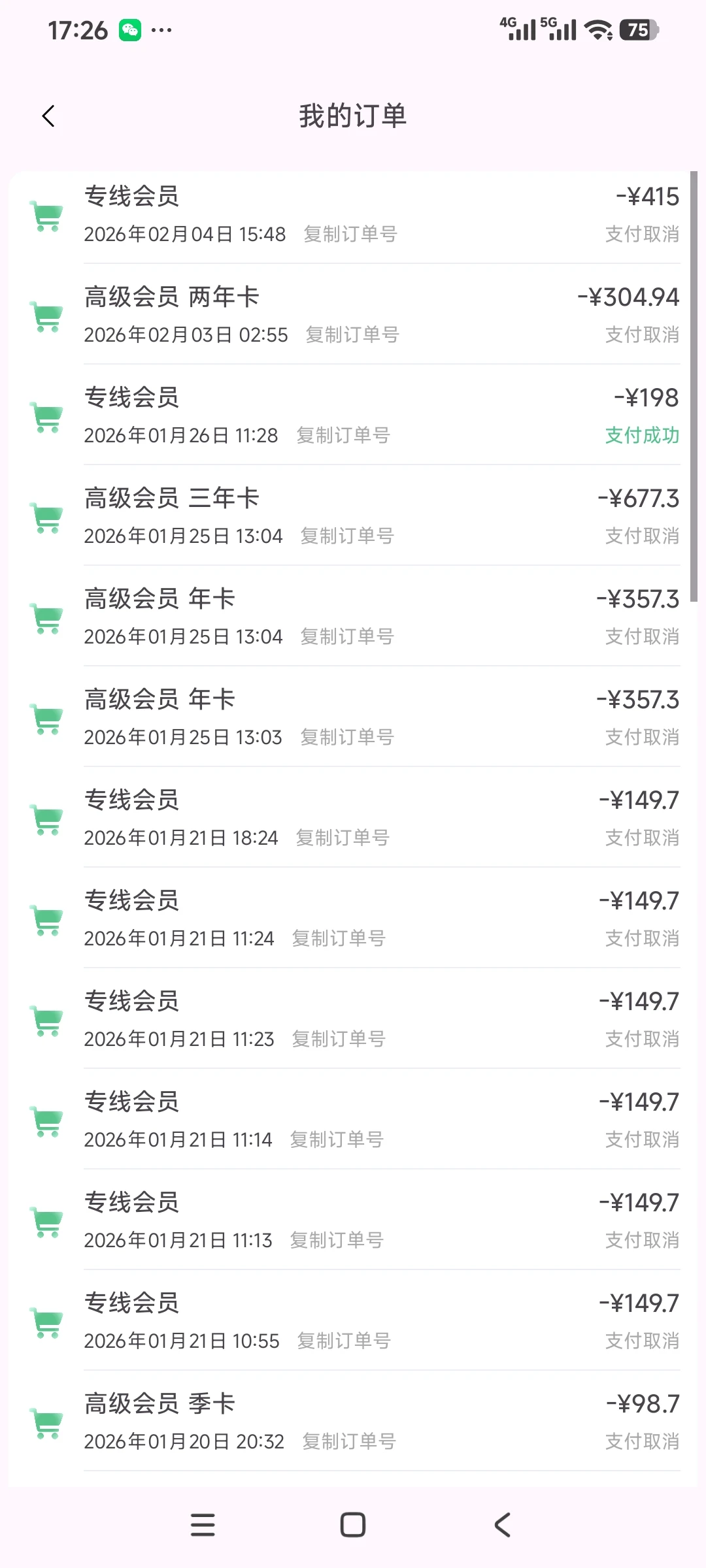This screenshot has height=1568, width=706.
Task: Copy order number of 高级会员 三年卡 order
Action: pyautogui.click(x=347, y=536)
